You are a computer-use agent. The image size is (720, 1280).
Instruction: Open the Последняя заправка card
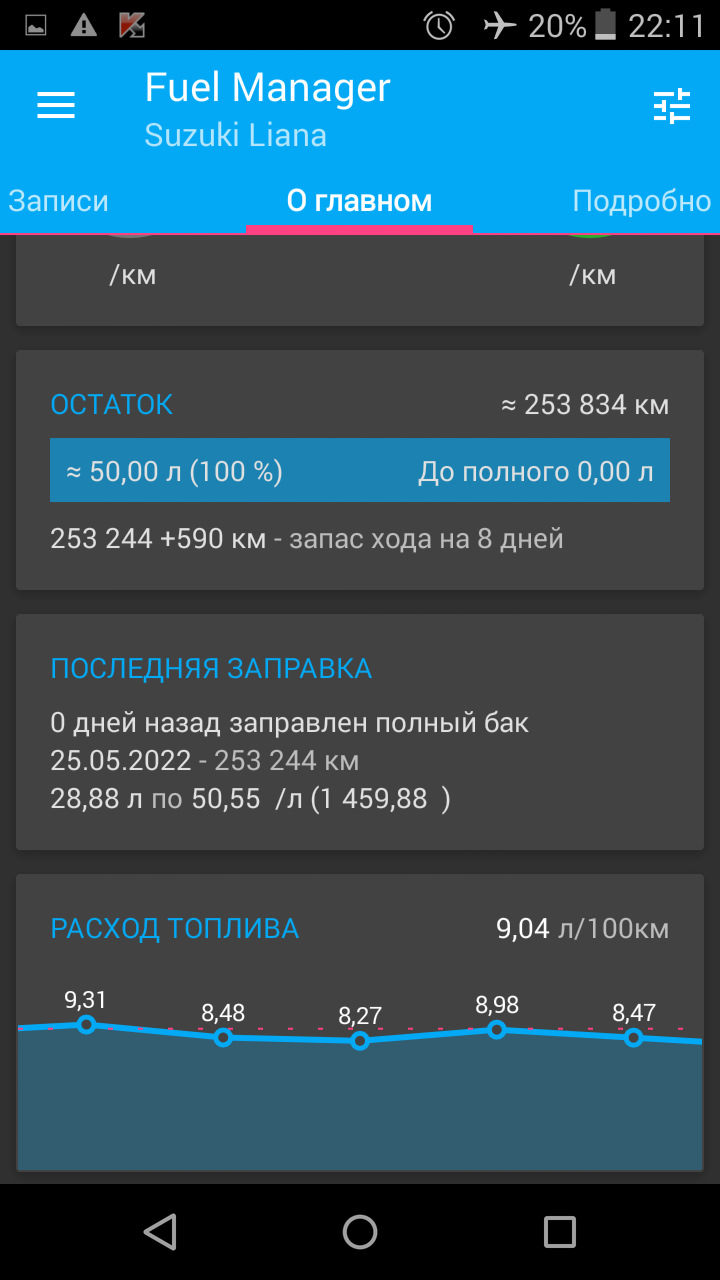tap(360, 732)
